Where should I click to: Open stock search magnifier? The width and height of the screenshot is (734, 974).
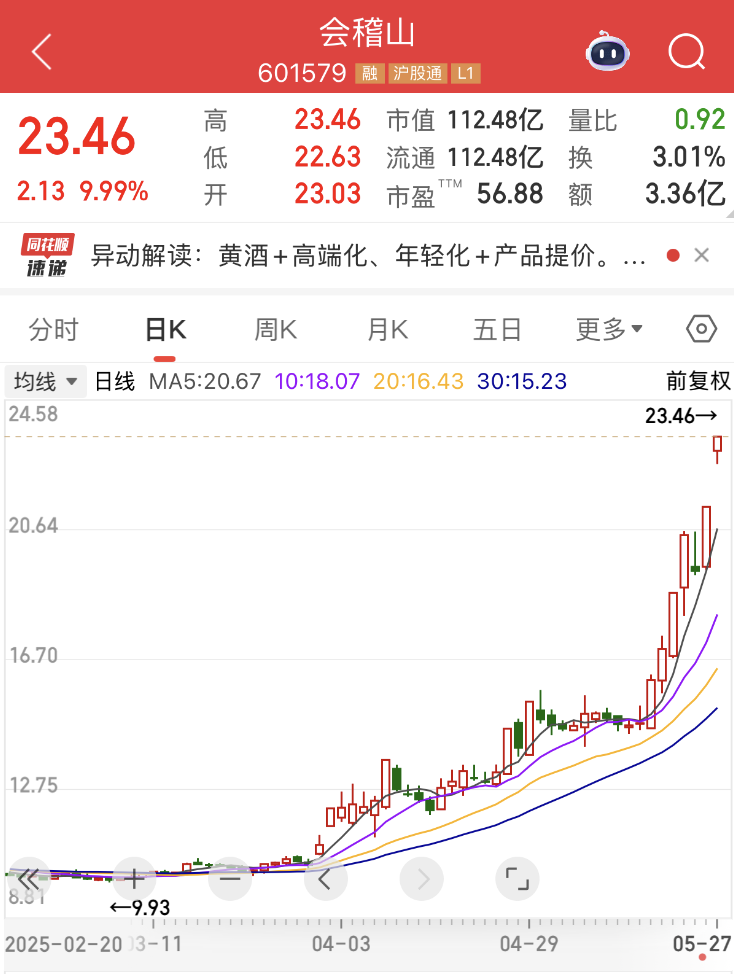click(687, 51)
